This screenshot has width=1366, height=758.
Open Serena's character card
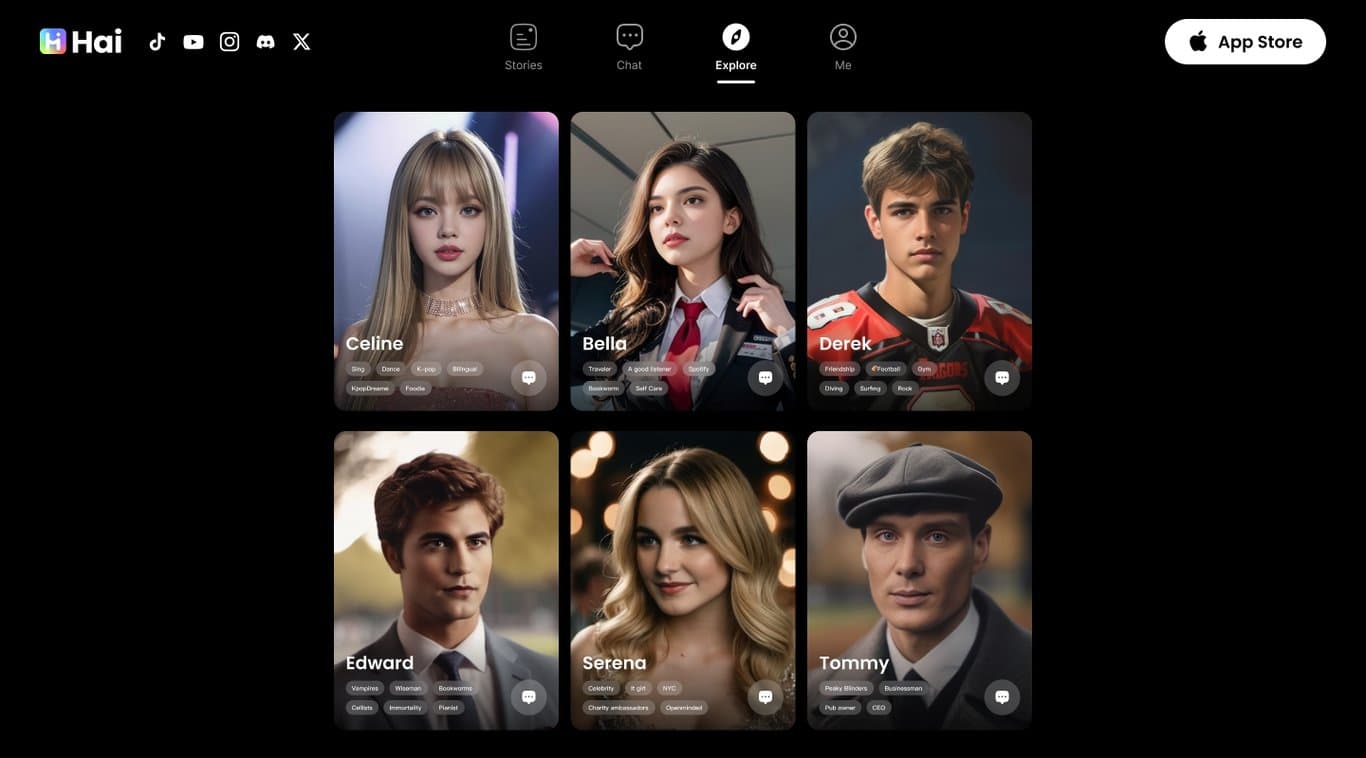(683, 560)
